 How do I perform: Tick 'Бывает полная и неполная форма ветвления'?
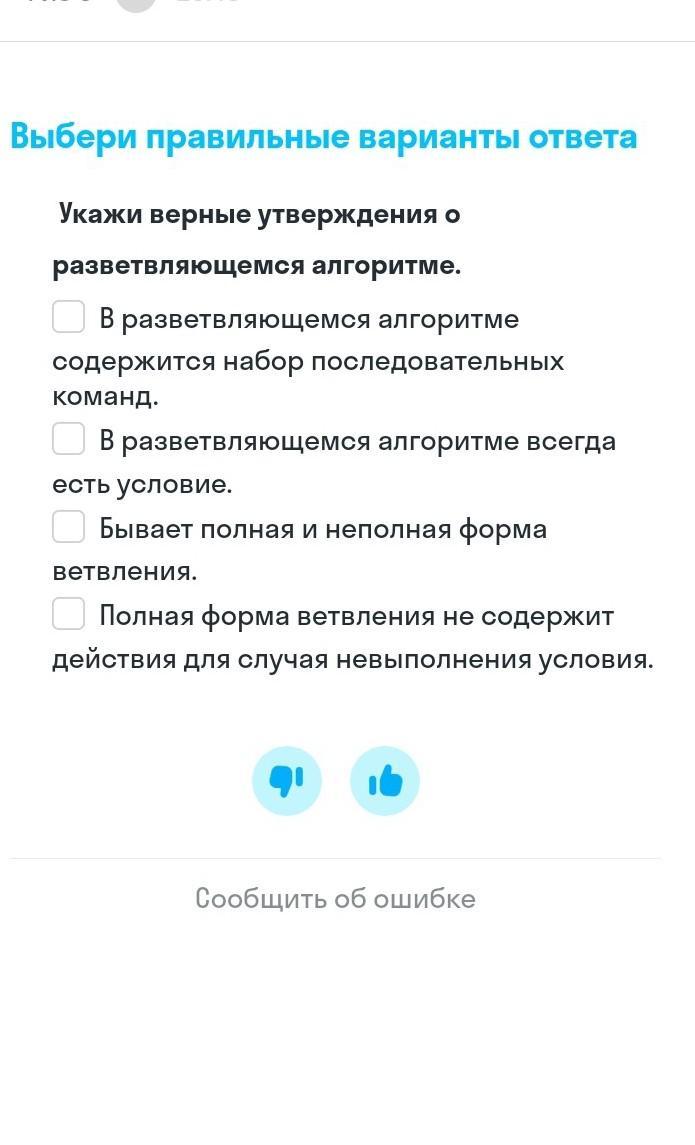pyautogui.click(x=68, y=527)
